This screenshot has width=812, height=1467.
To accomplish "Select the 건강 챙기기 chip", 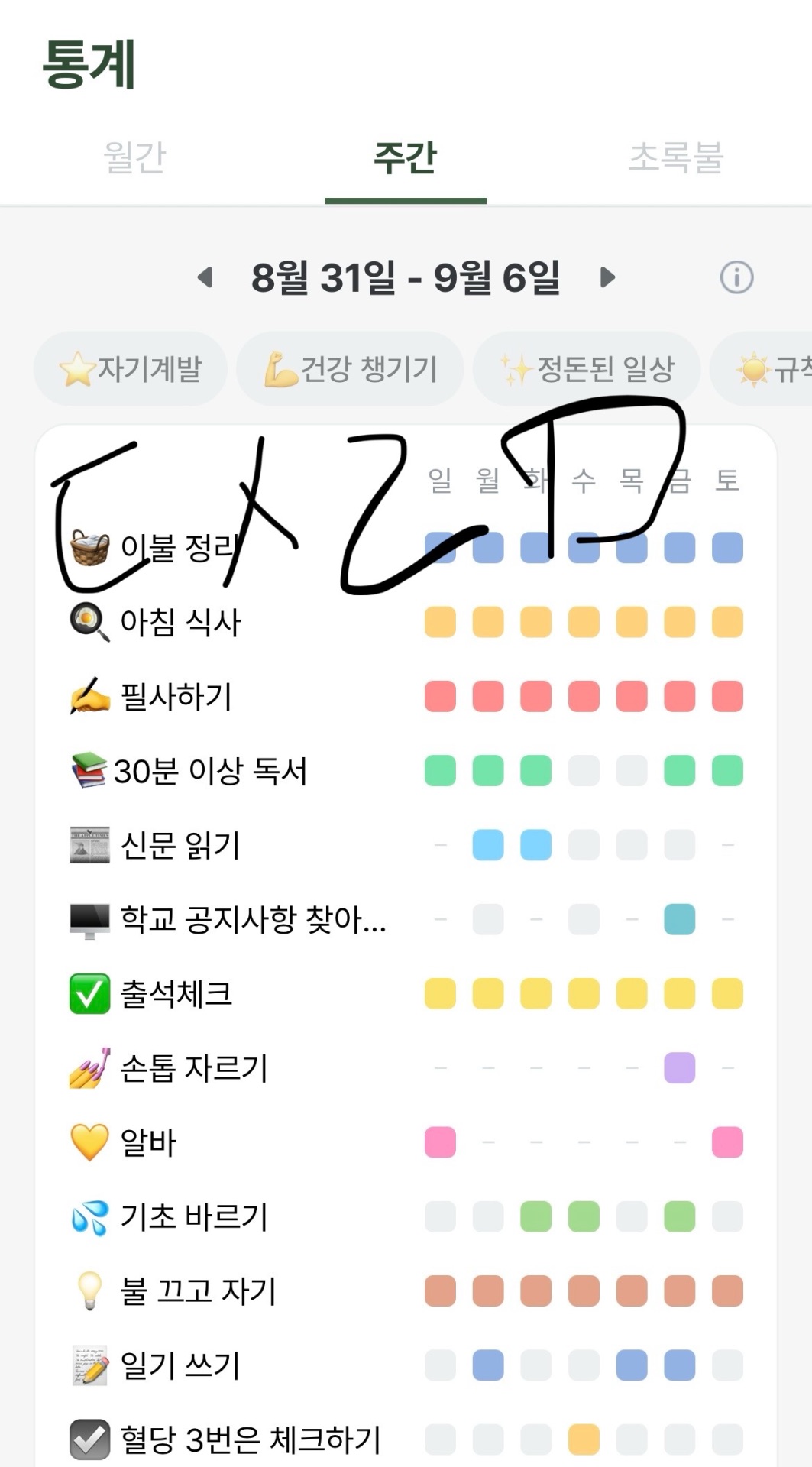I will click(x=351, y=369).
